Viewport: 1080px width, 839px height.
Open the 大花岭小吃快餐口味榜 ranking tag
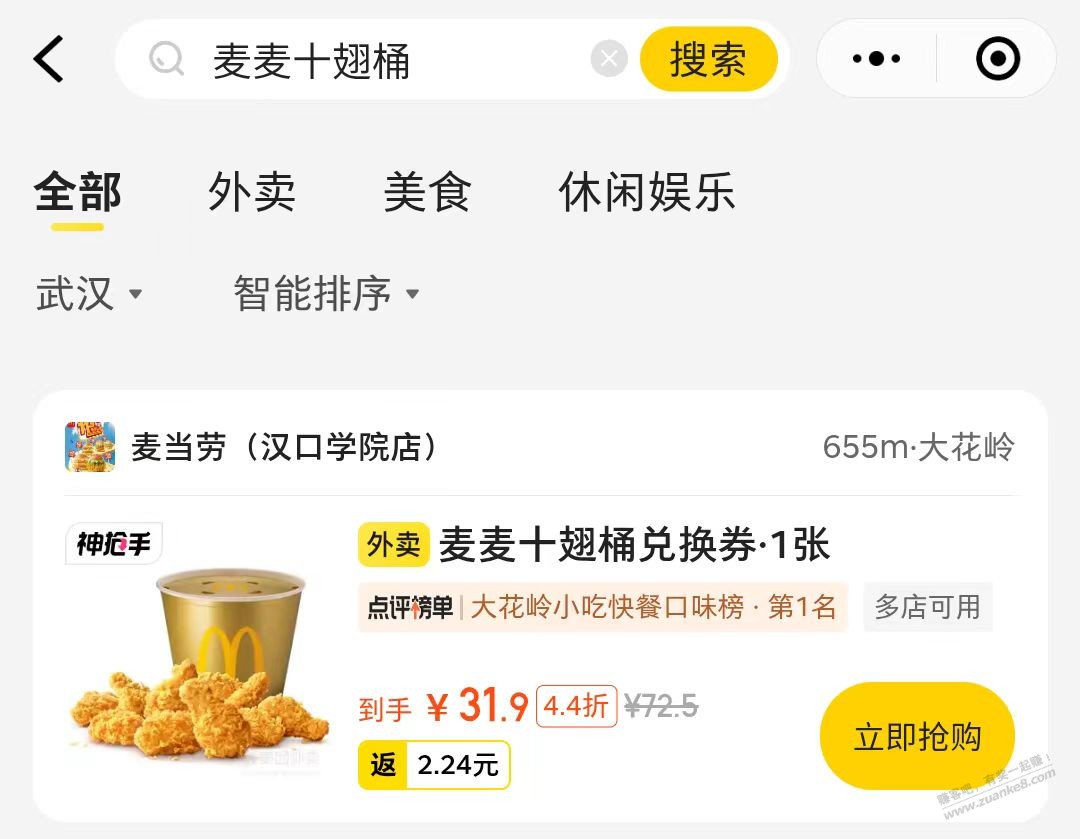(x=602, y=607)
